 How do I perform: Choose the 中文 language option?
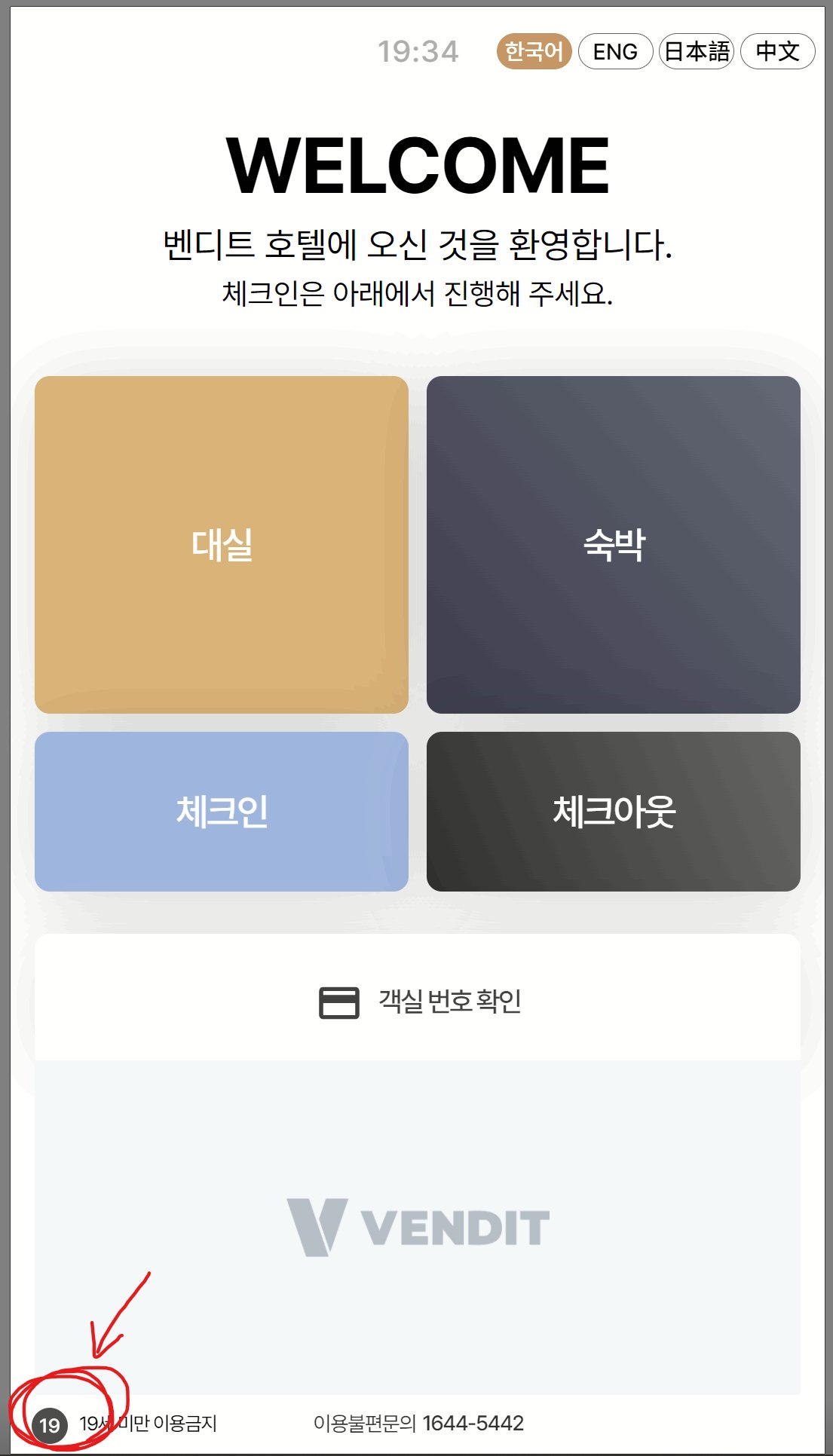point(777,51)
